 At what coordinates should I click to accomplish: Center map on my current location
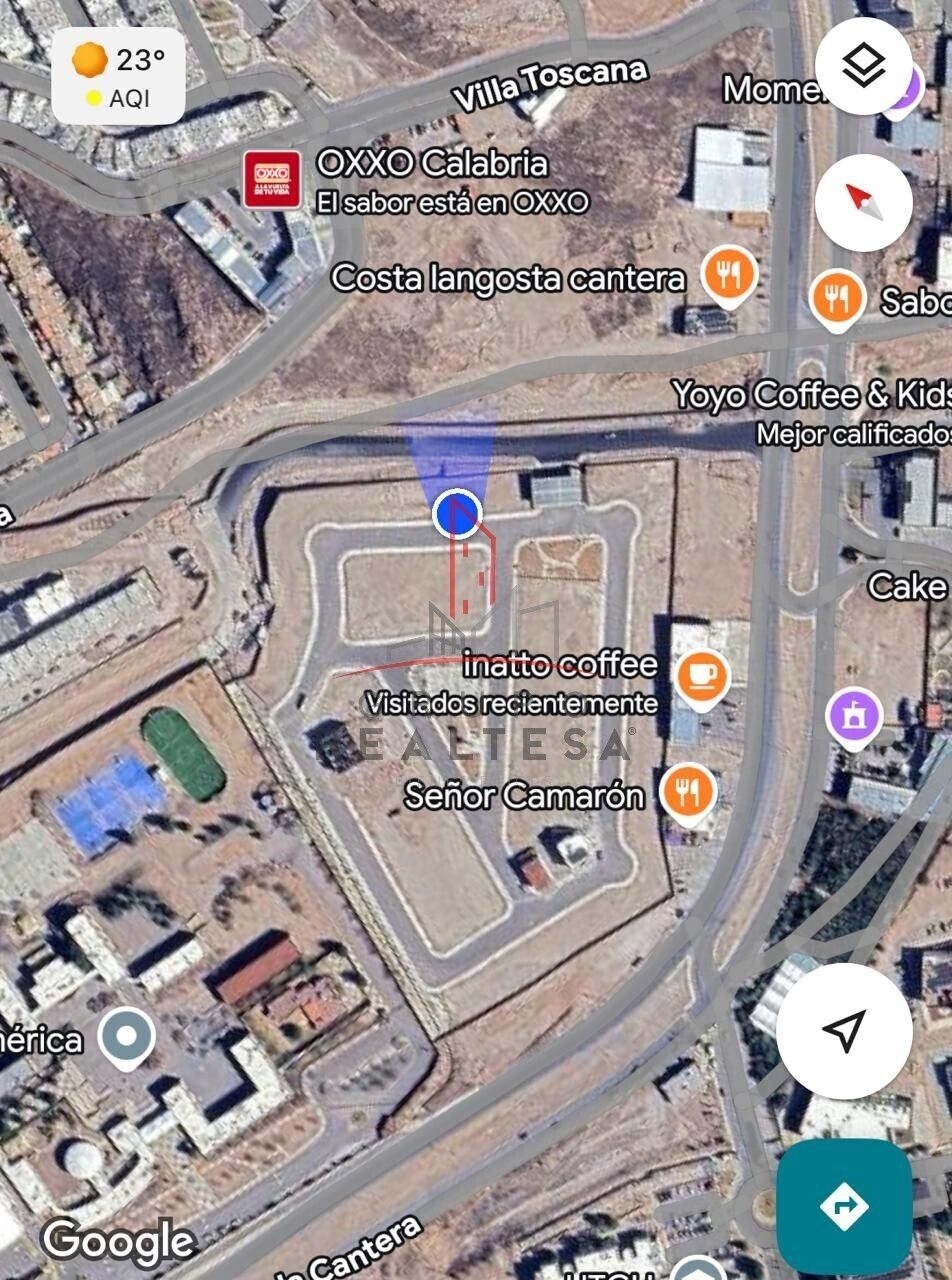click(x=844, y=1030)
